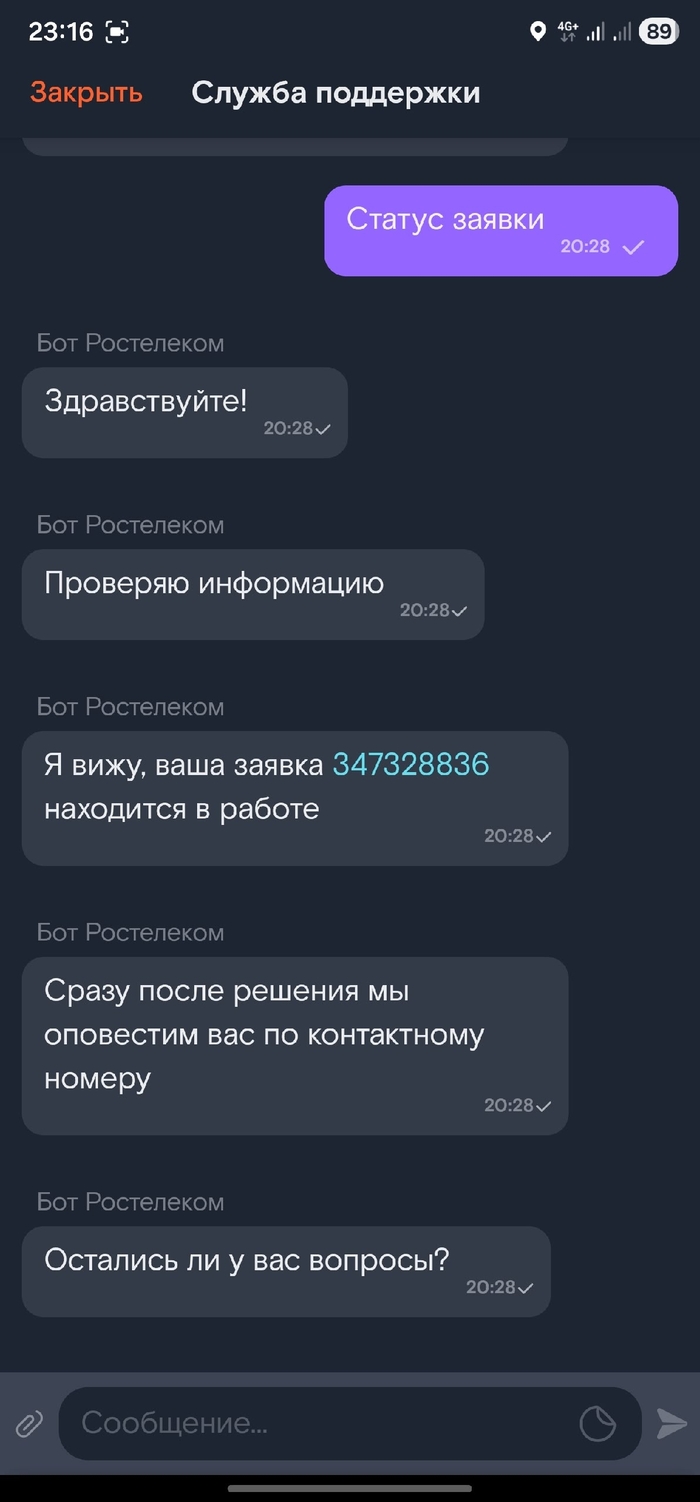Open request number 347328836 link

[x=411, y=765]
